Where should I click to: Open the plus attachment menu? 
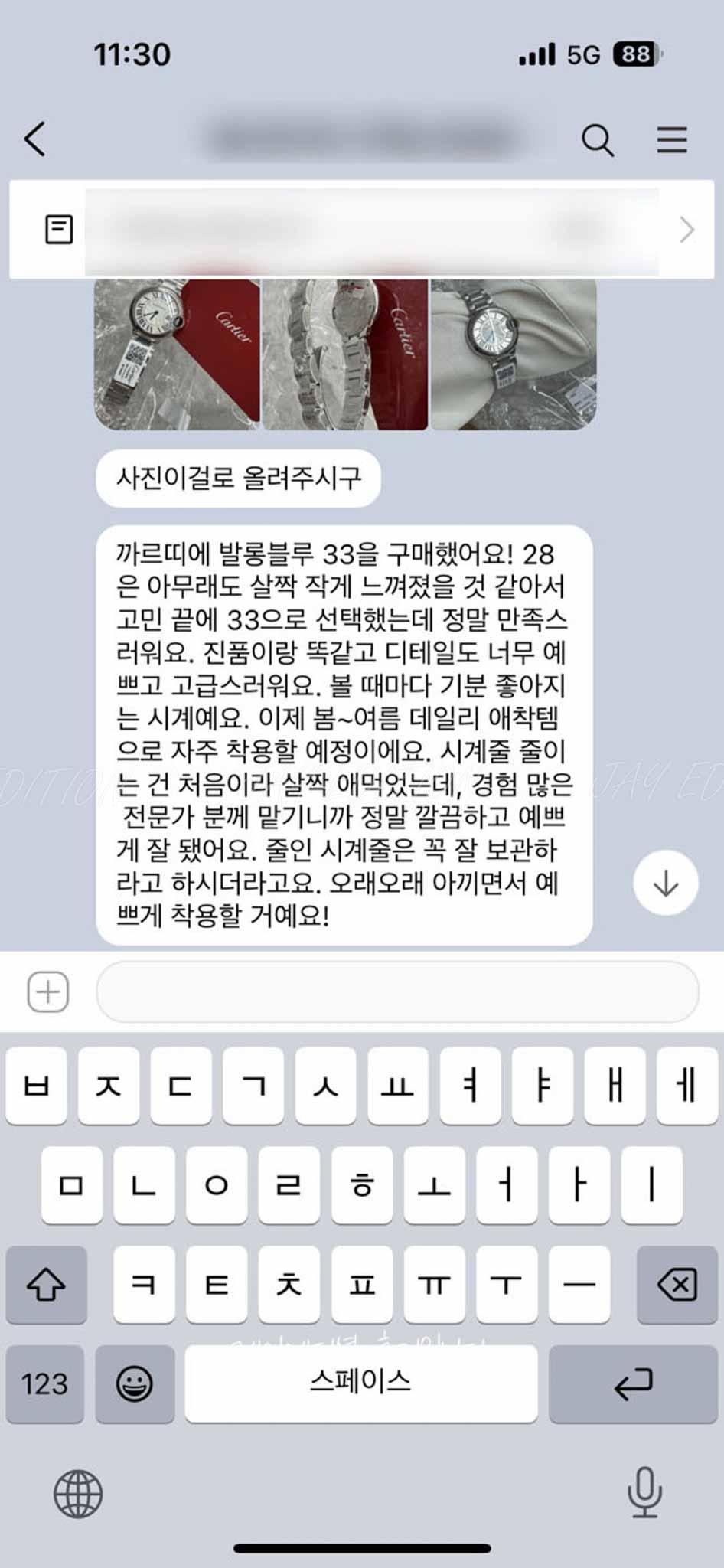click(48, 991)
